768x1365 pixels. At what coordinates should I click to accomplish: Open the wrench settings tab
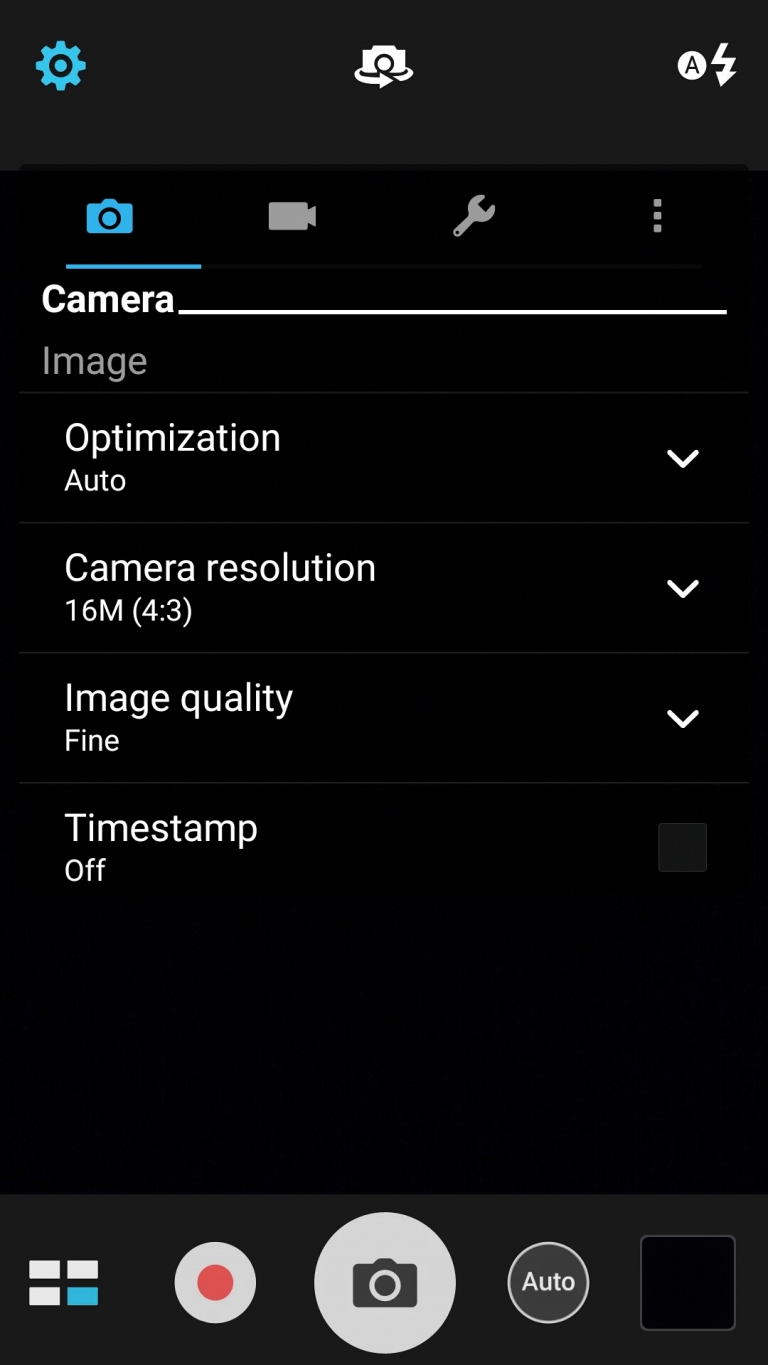point(474,216)
